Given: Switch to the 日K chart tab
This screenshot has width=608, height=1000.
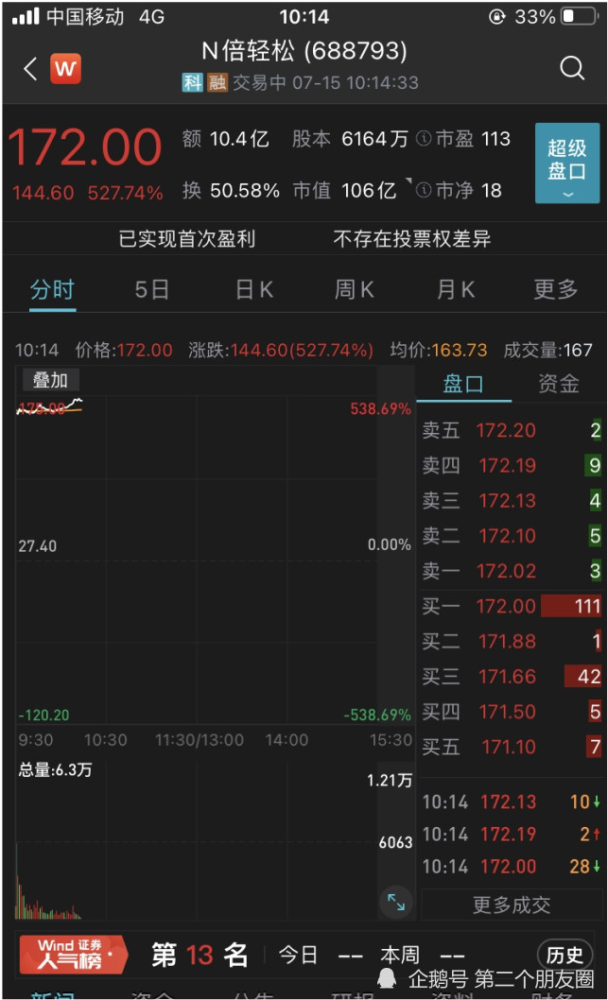Looking at the screenshot, I should (254, 290).
